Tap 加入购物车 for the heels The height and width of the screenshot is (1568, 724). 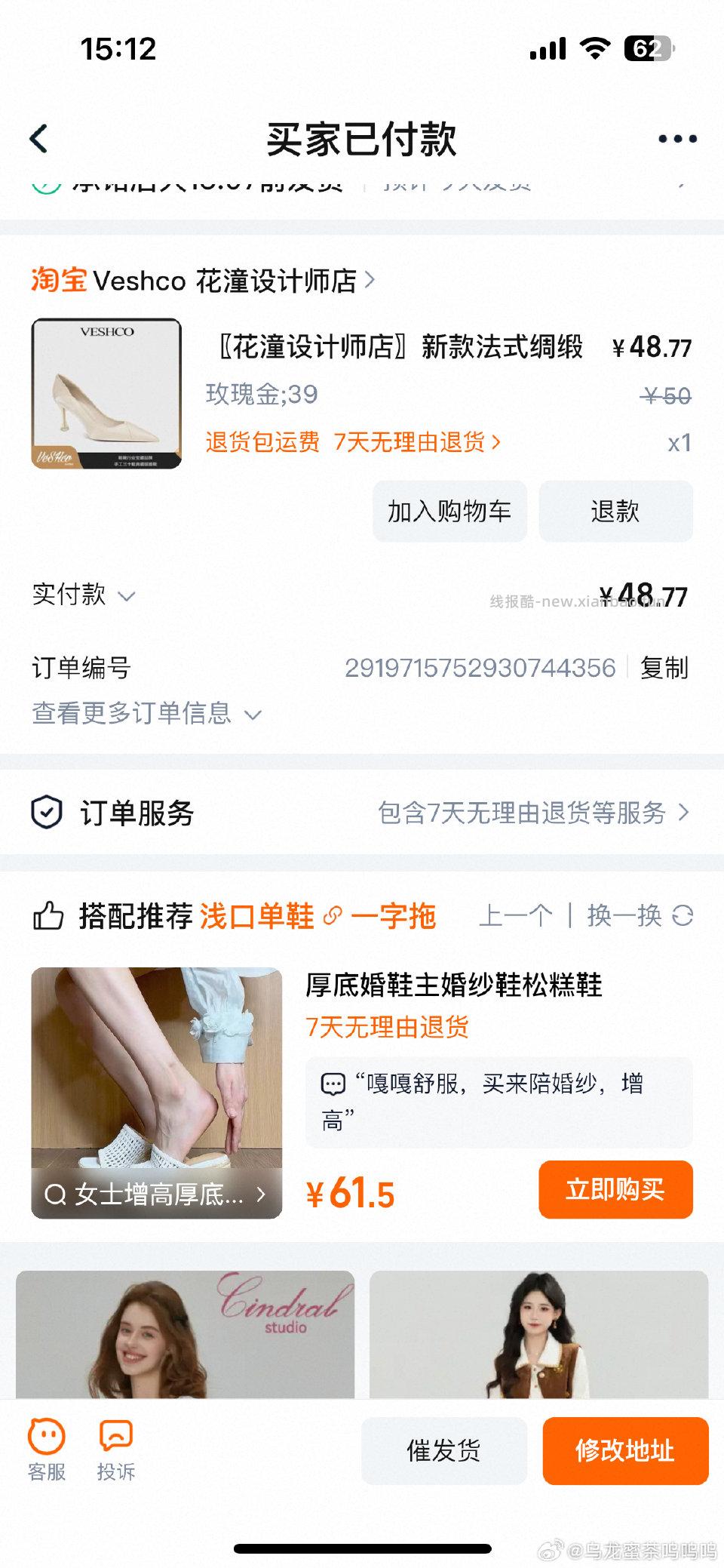tap(449, 511)
